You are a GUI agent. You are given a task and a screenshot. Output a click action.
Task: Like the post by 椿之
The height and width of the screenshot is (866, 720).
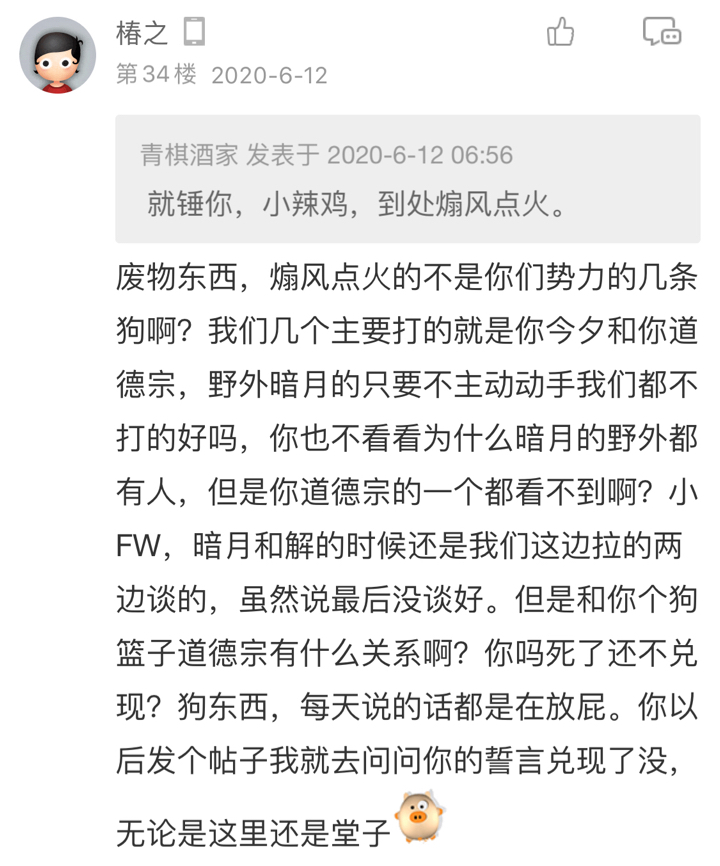click(561, 33)
